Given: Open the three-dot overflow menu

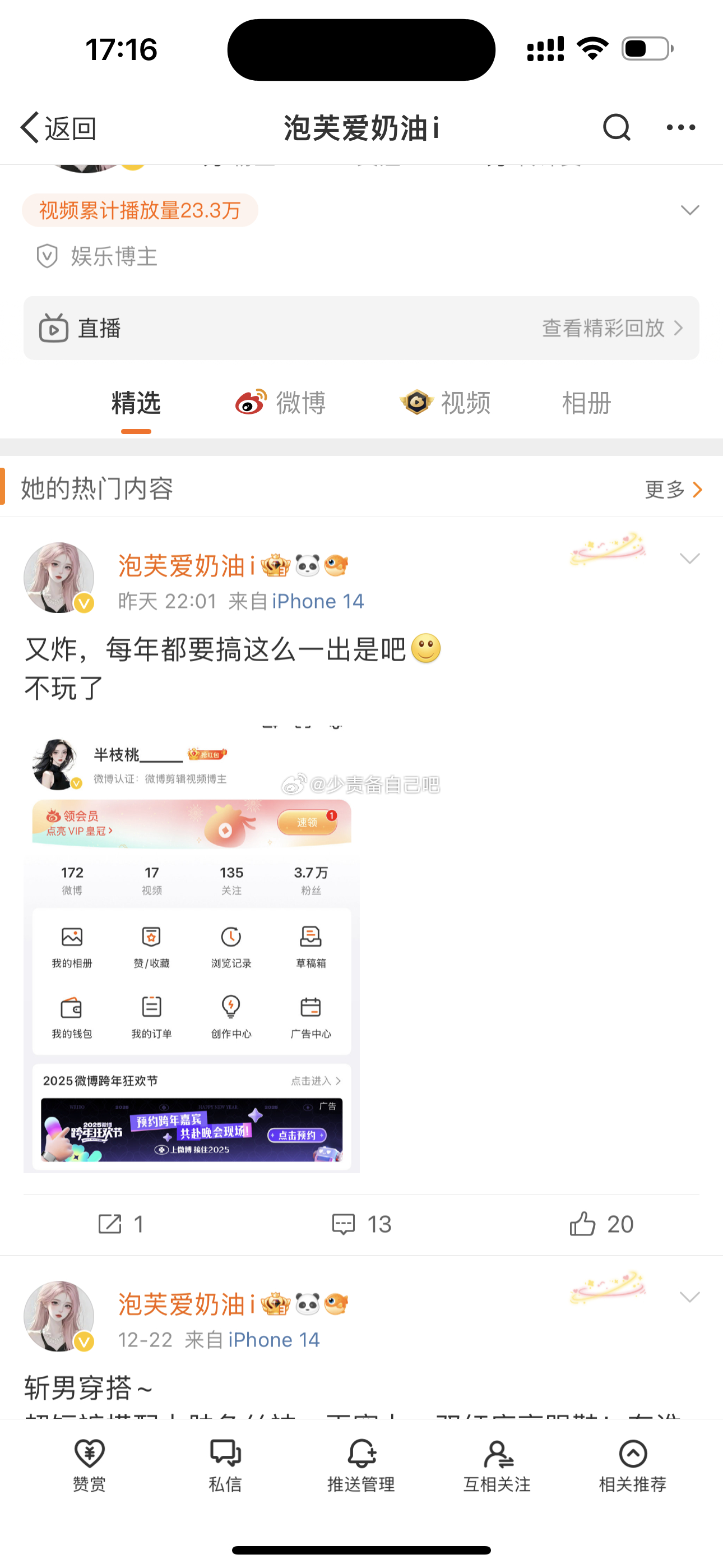Looking at the screenshot, I should pos(680,128).
